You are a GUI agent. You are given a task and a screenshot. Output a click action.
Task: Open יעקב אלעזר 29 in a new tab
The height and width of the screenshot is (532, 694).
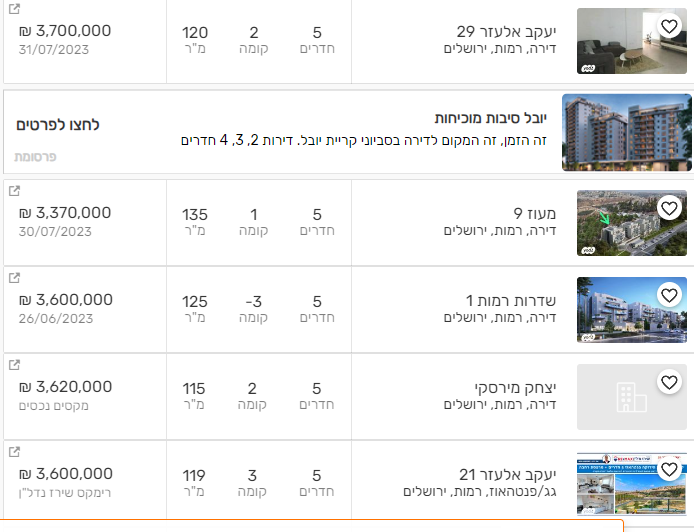pyautogui.click(x=14, y=10)
